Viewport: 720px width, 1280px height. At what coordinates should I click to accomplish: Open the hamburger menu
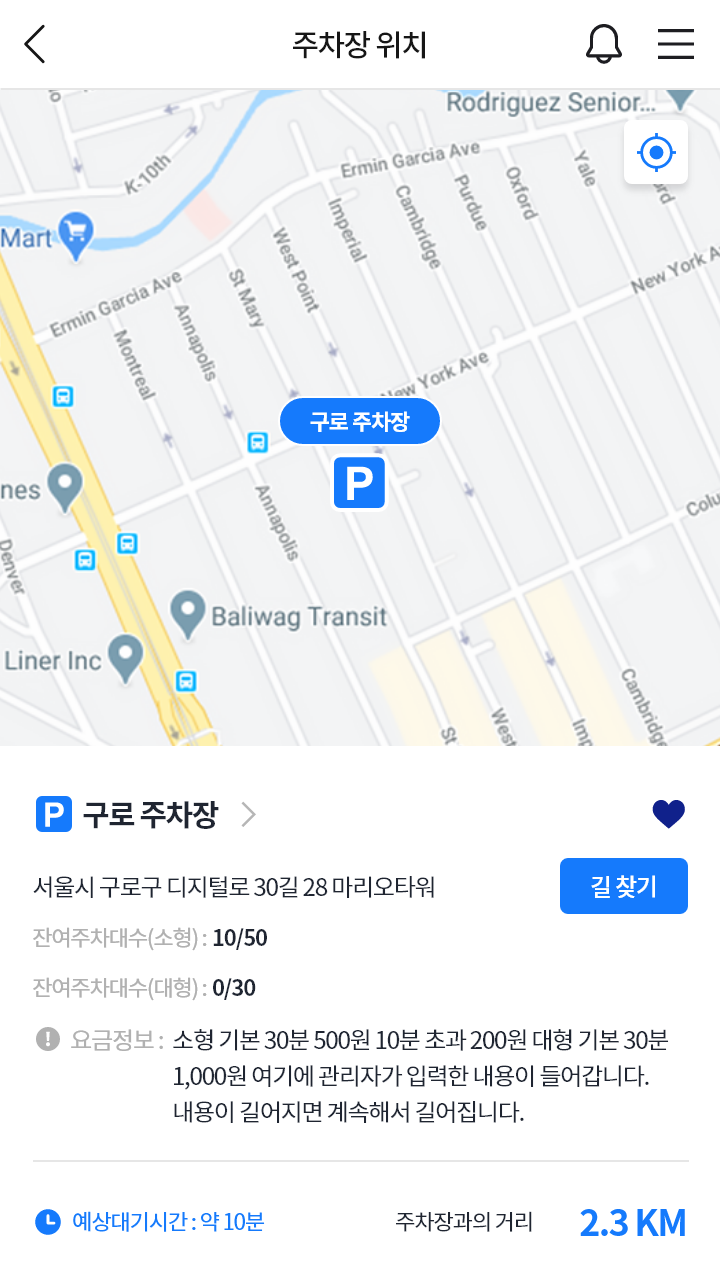point(676,44)
